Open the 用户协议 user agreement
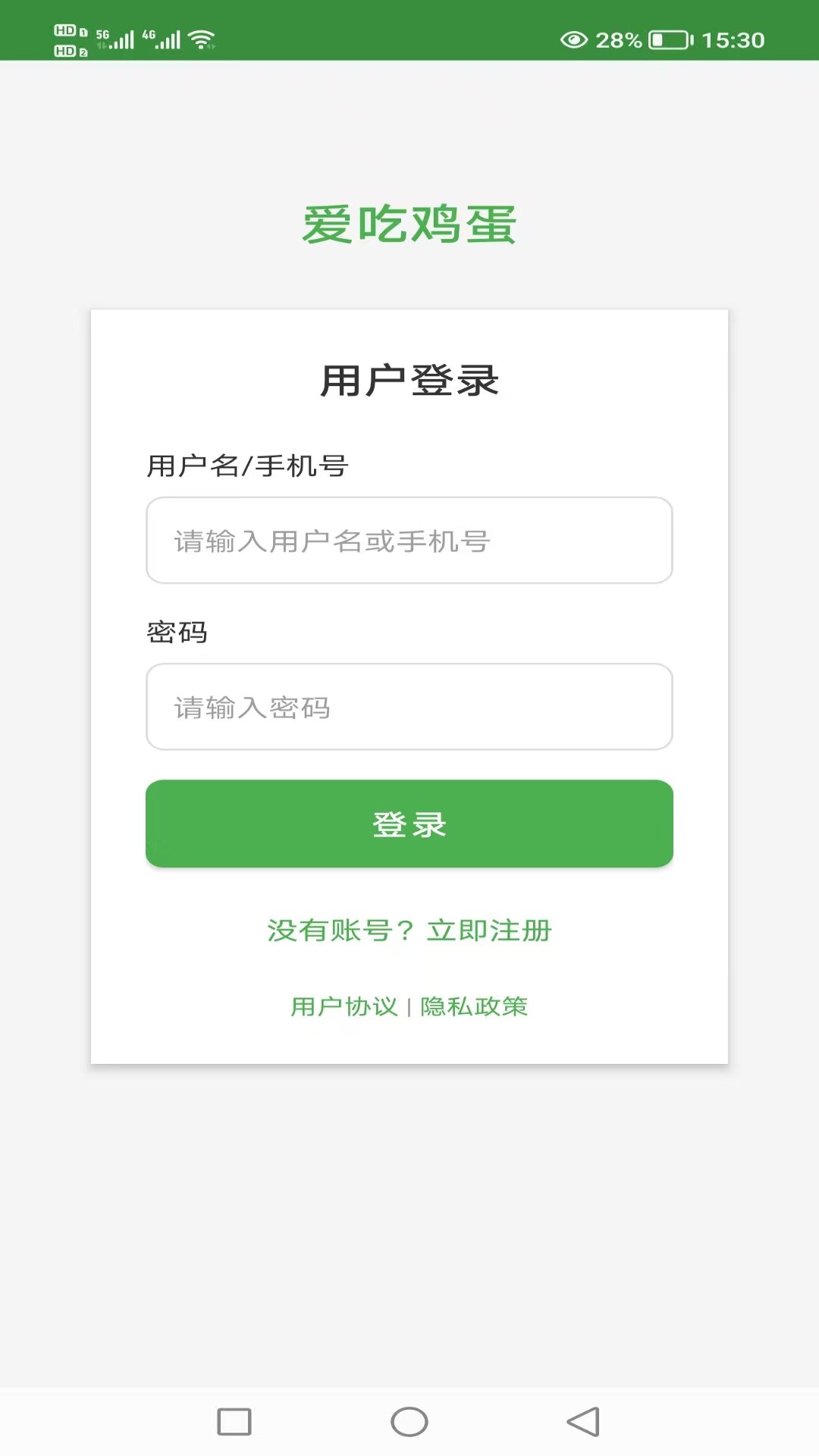The height and width of the screenshot is (1456, 819). tap(345, 1006)
